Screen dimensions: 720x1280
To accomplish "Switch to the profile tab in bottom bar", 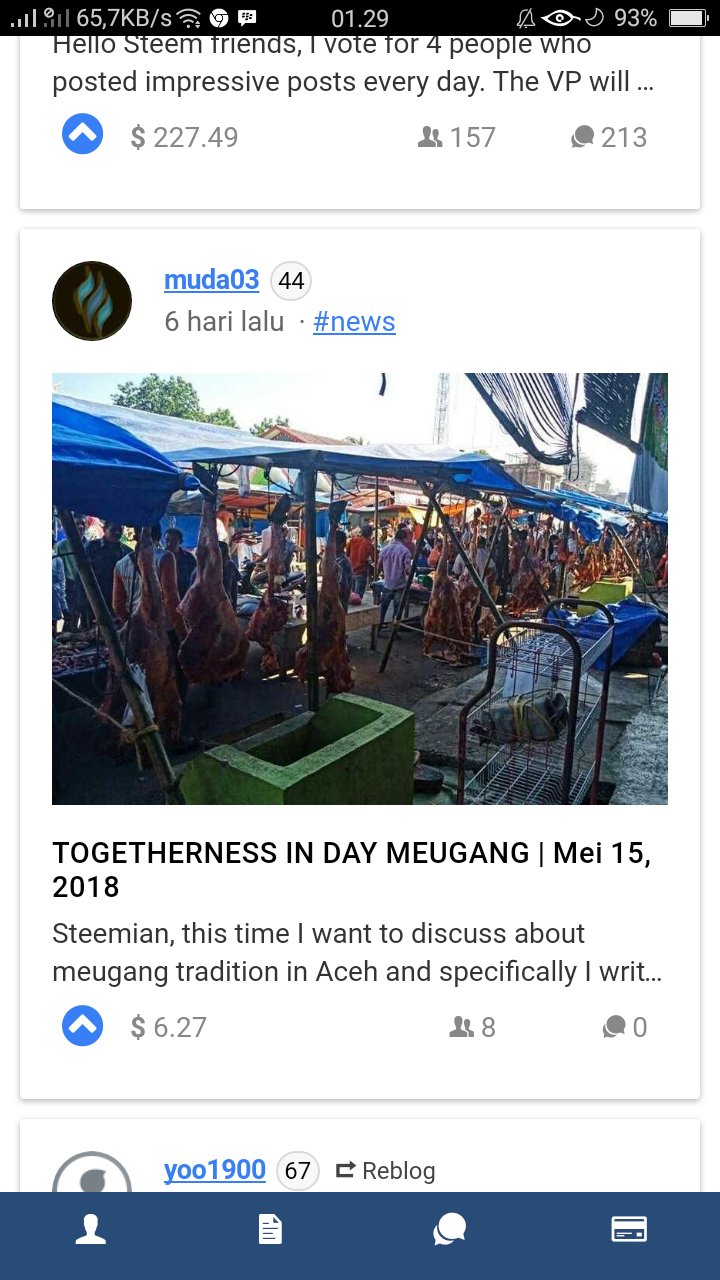I will [91, 1230].
